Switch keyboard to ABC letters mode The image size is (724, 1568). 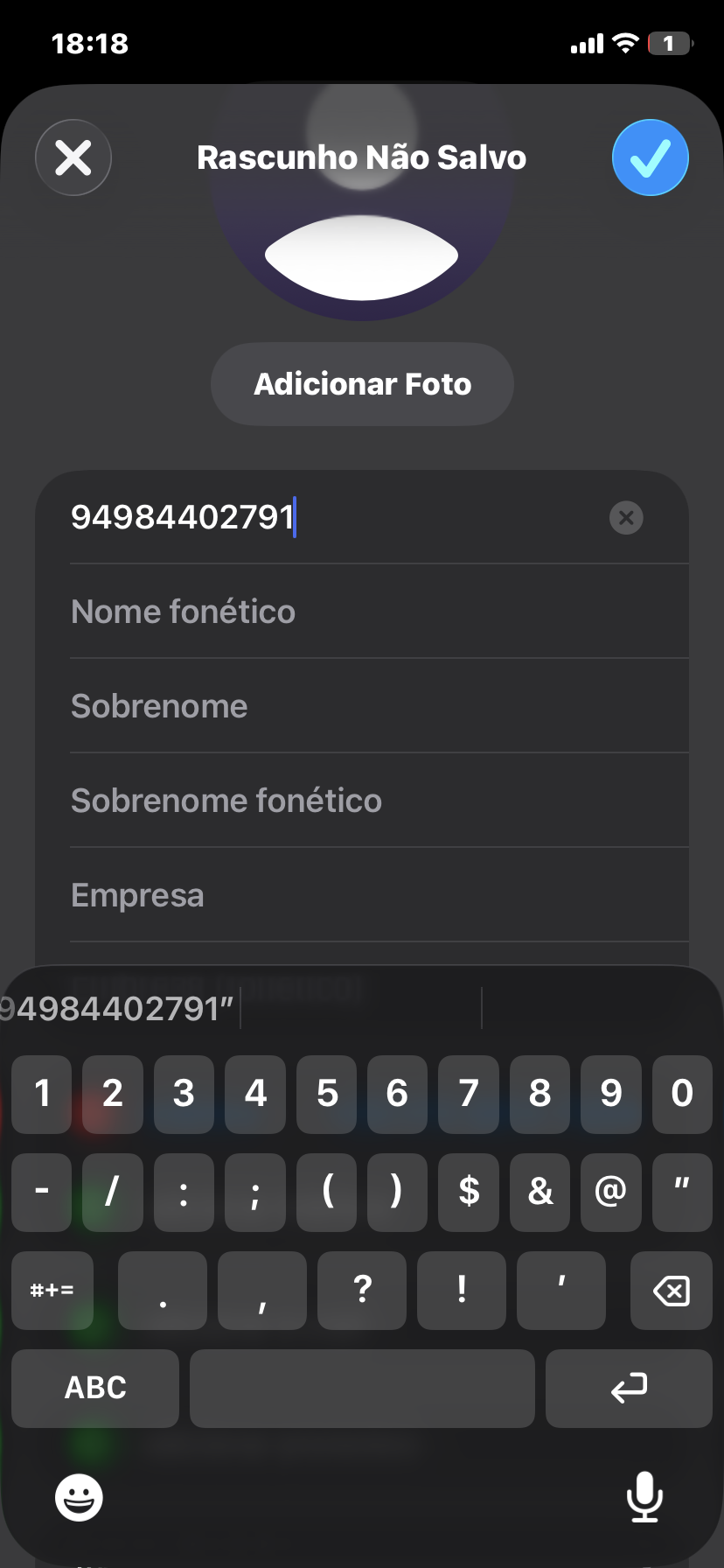pos(94,1389)
